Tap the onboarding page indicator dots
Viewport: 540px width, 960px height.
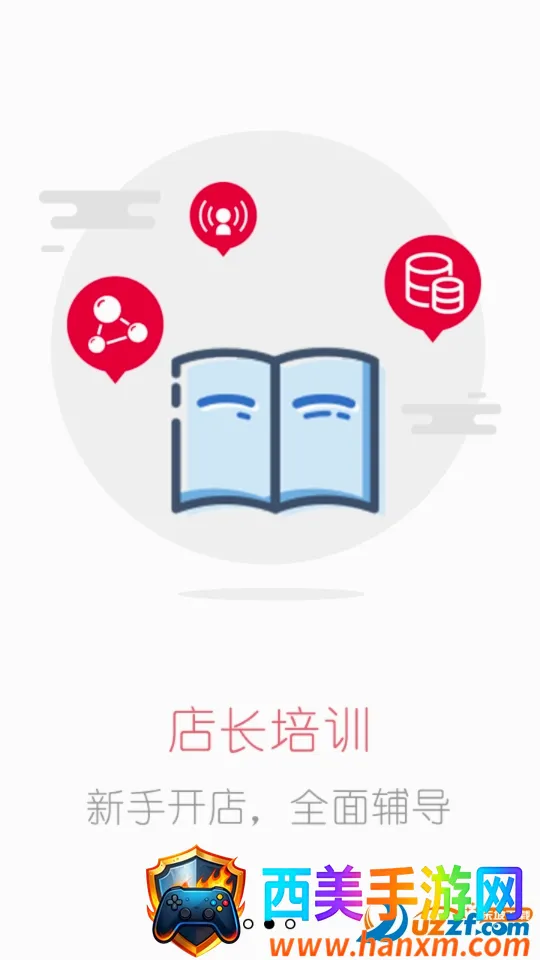269,923
